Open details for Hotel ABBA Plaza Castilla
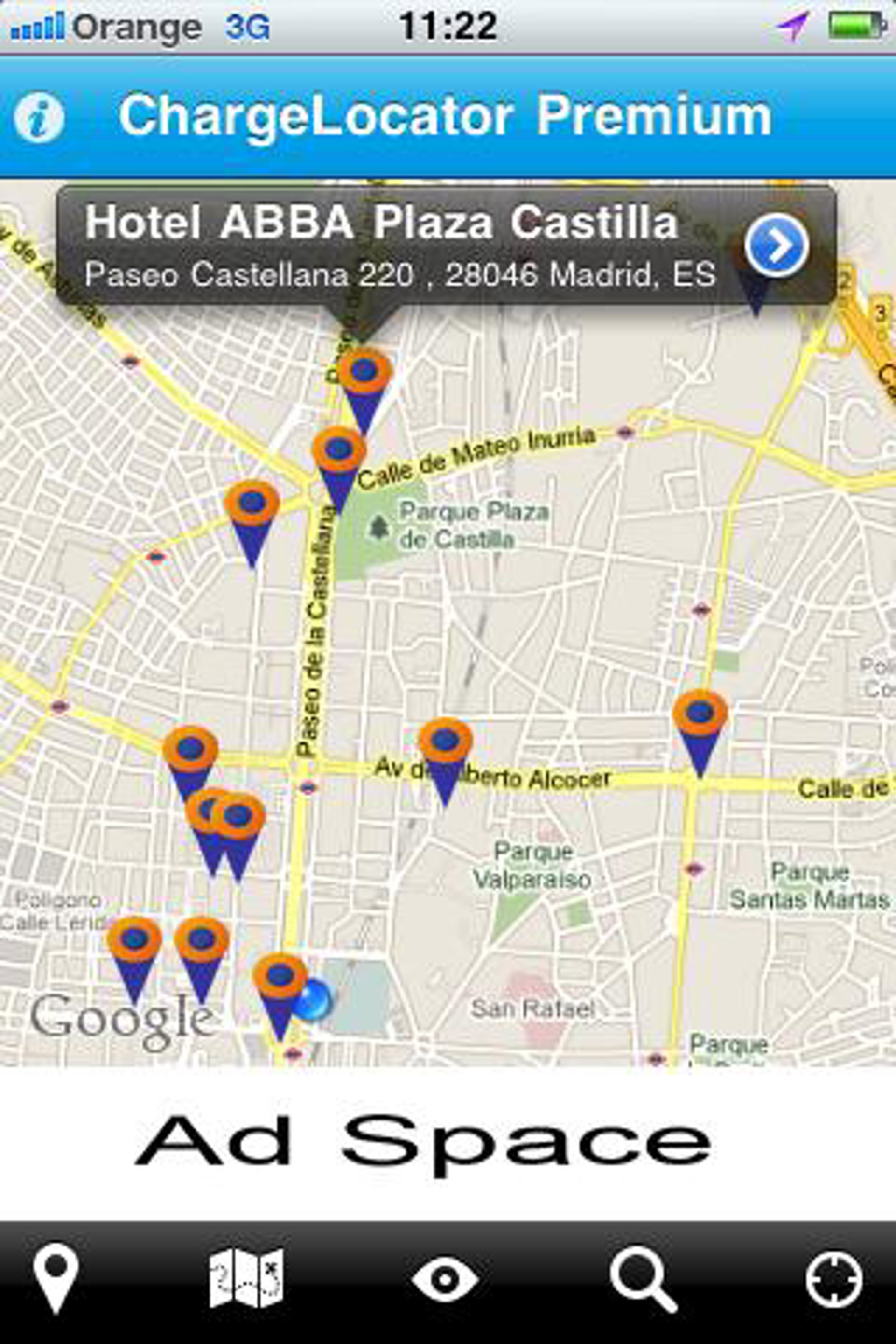The width and height of the screenshot is (896, 1344). [x=776, y=246]
